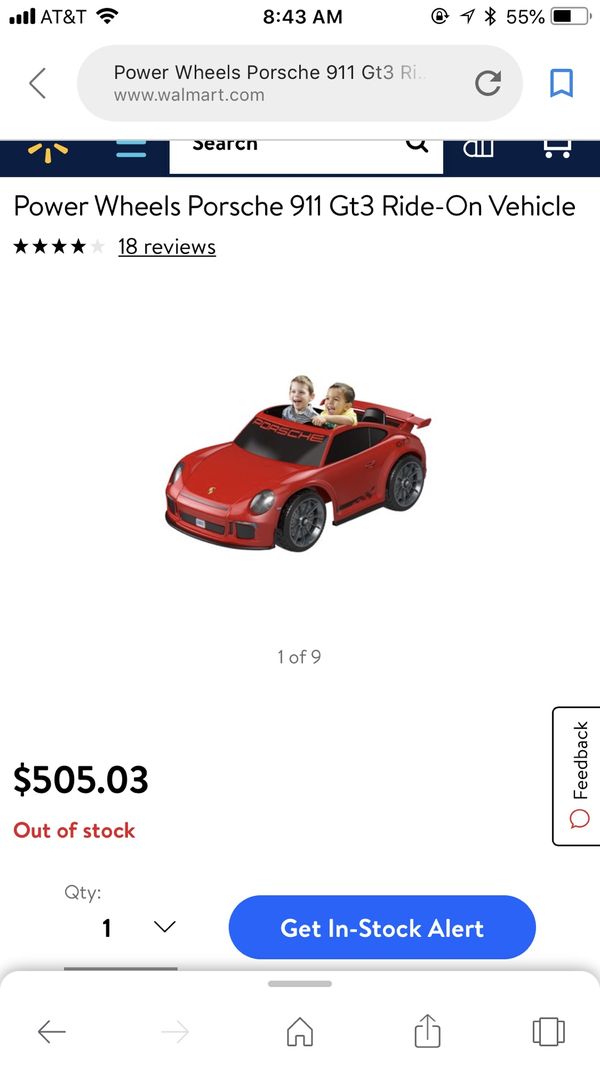Share this page
The width and height of the screenshot is (600, 1067).
[x=428, y=1030]
